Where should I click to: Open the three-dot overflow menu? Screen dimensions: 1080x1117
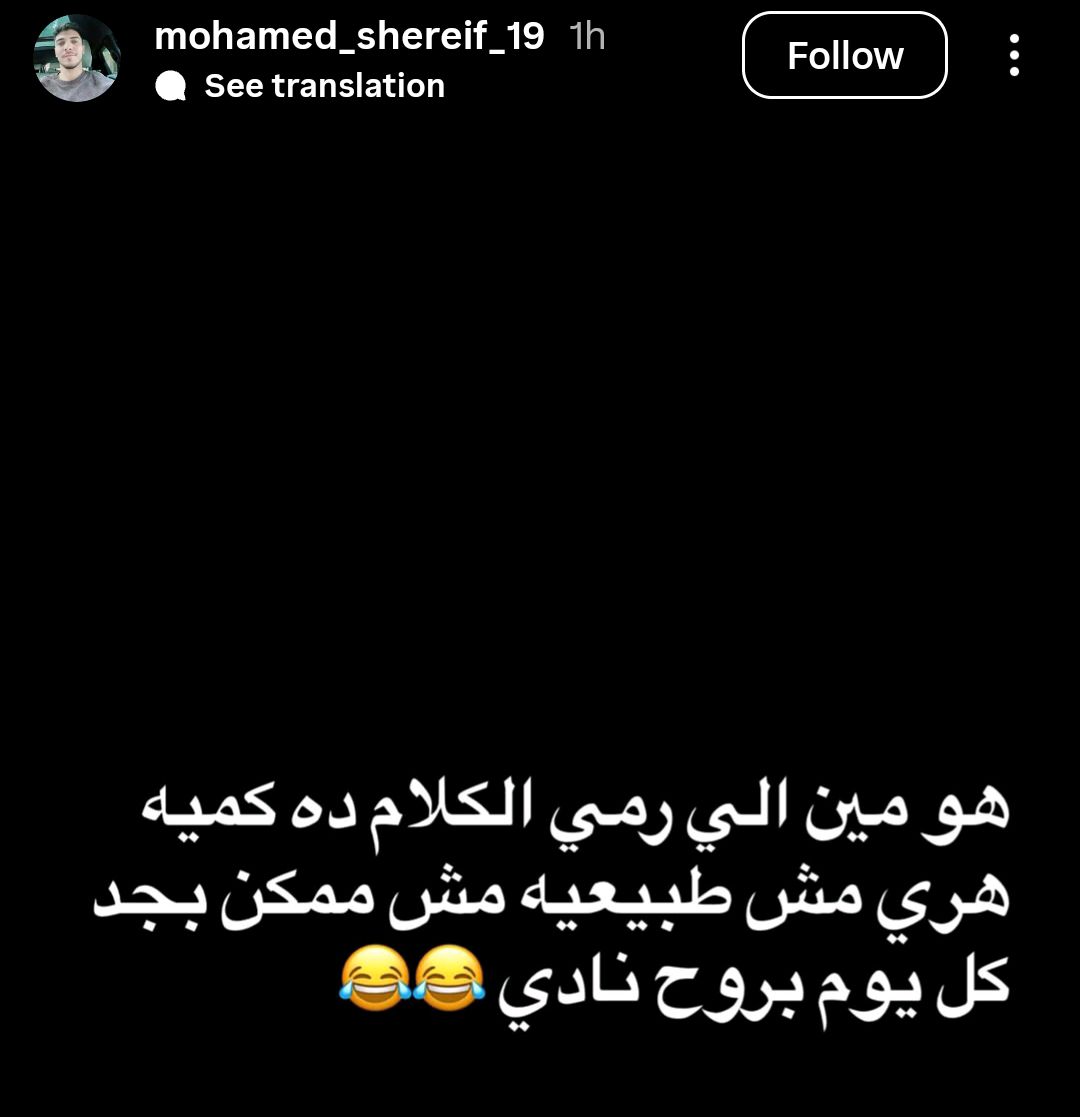[1014, 56]
